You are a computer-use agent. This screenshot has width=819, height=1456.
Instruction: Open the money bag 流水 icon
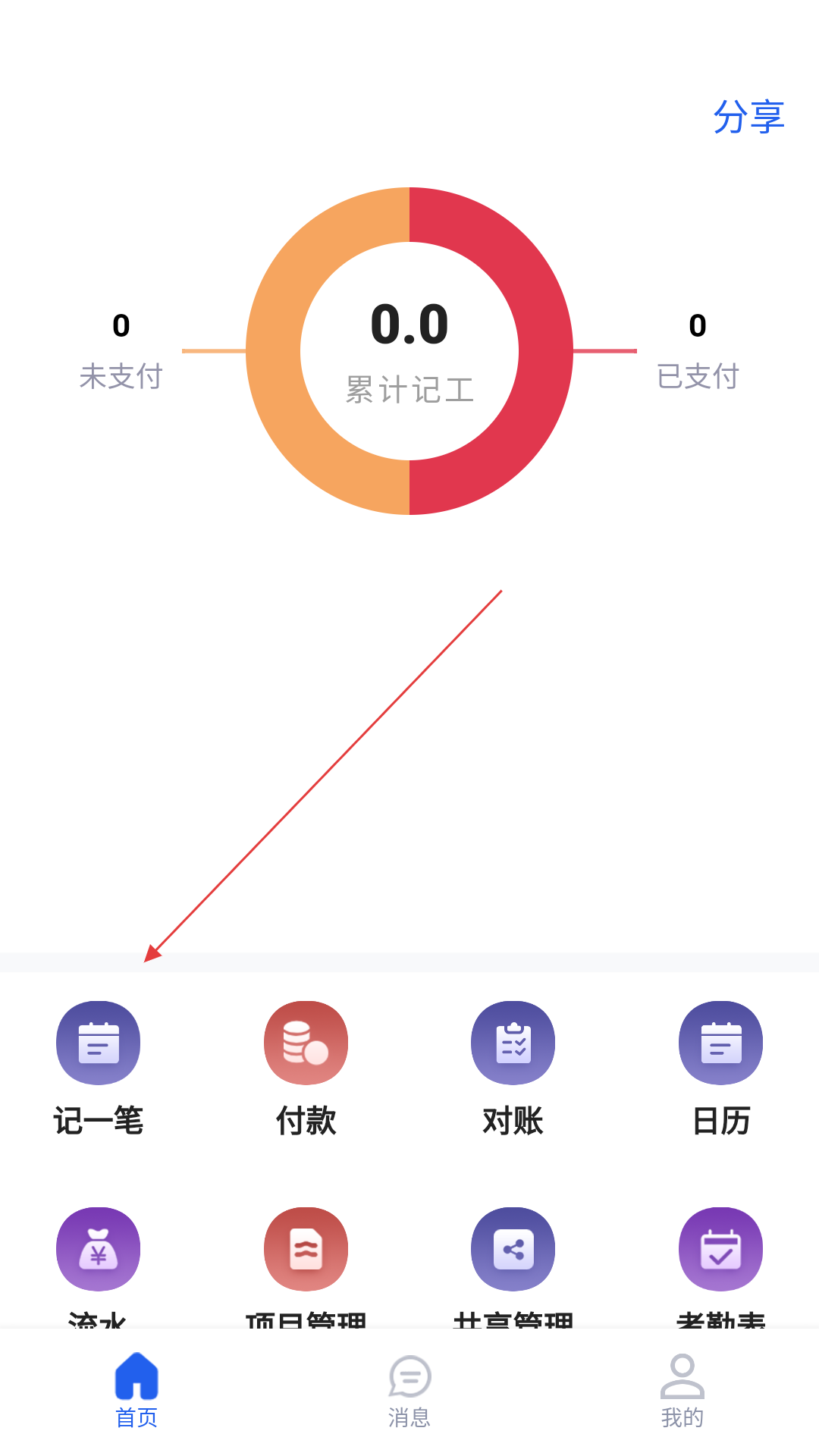99,1249
